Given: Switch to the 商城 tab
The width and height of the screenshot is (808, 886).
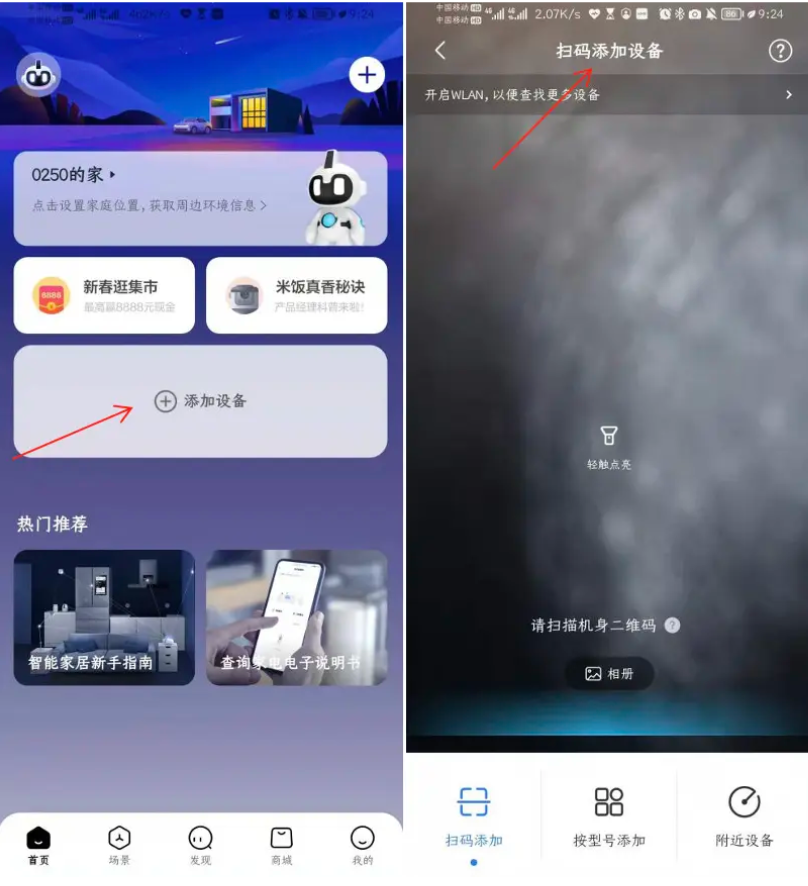Looking at the screenshot, I should point(281,845).
